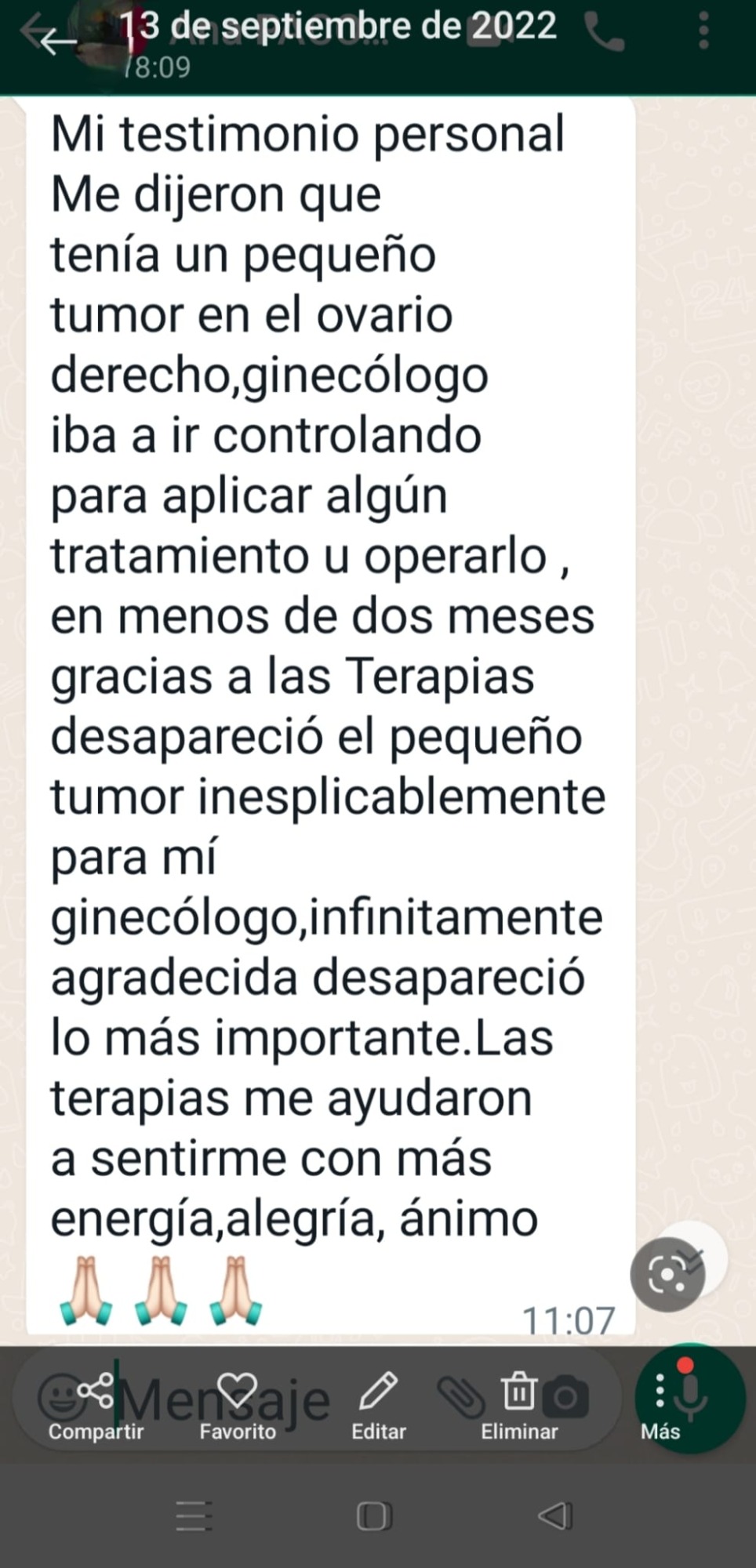Open recent apps from navigation bar
Image resolution: width=756 pixels, height=1568 pixels.
pyautogui.click(x=193, y=1516)
